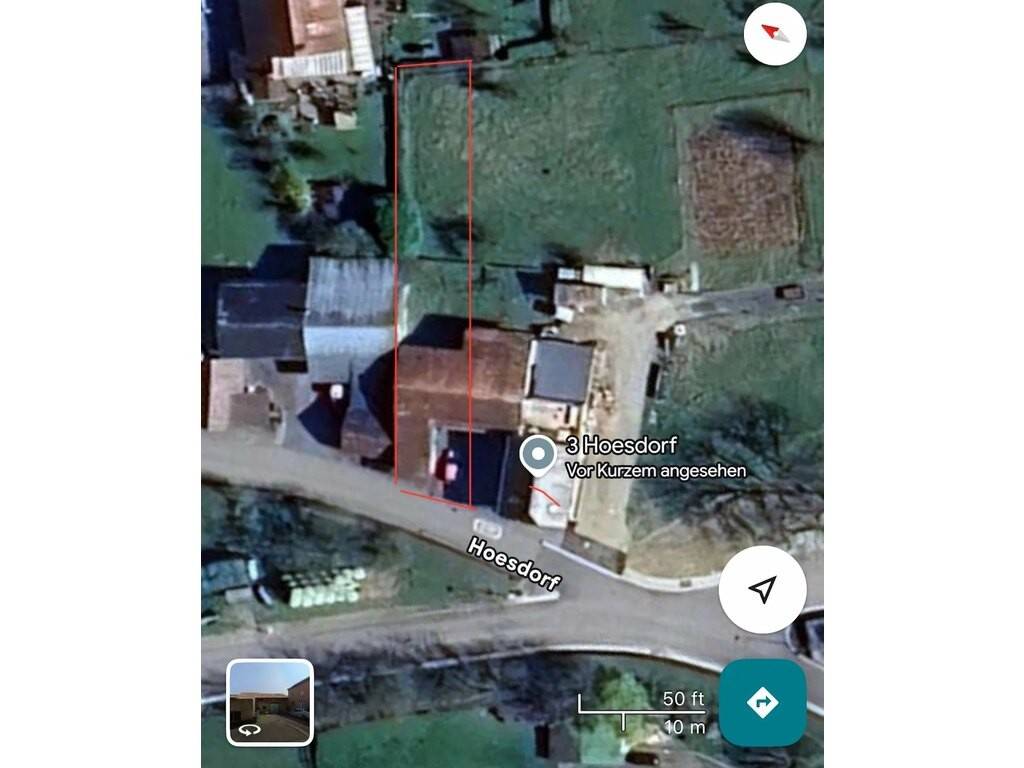Center the map on my location
Screen dimensions: 1024x768
[x=762, y=589]
